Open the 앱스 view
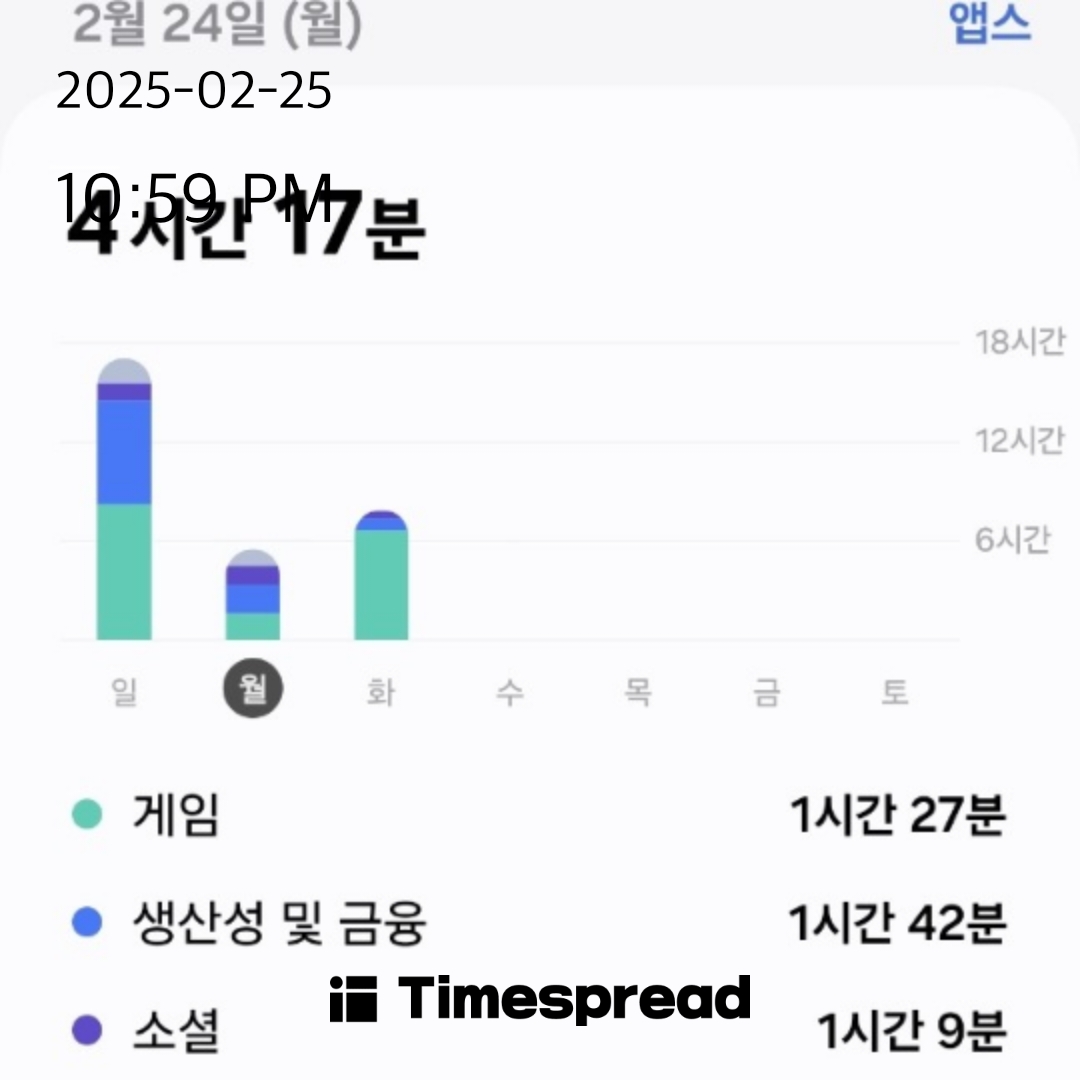1080x1080 pixels. [989, 24]
